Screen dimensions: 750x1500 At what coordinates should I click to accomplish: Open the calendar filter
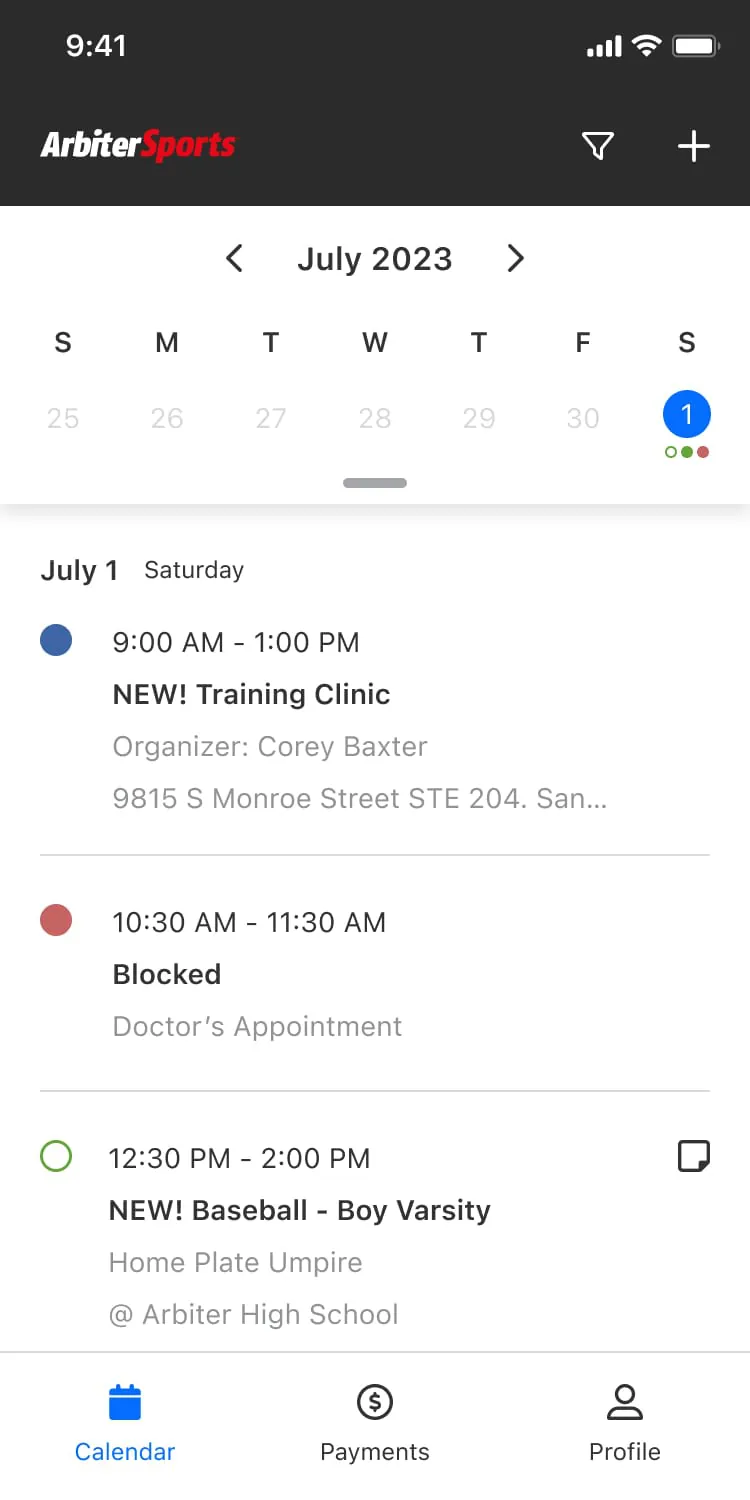[x=597, y=146]
